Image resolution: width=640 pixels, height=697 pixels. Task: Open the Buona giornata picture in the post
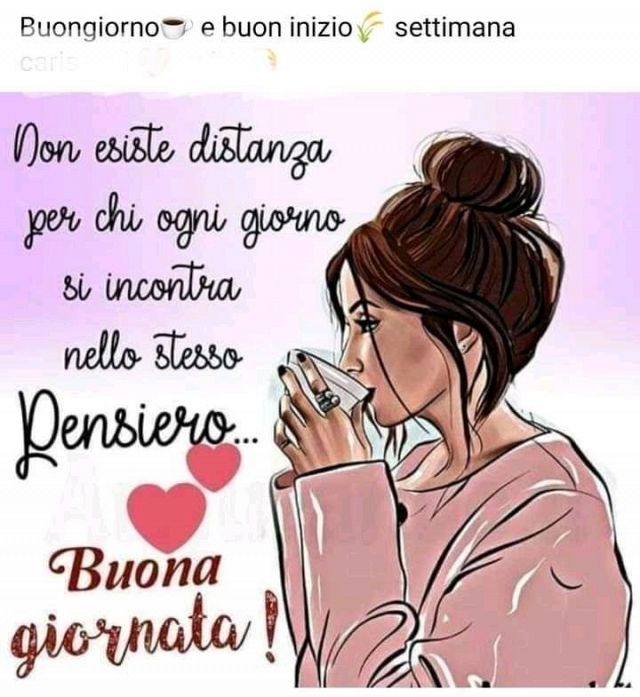point(320,390)
